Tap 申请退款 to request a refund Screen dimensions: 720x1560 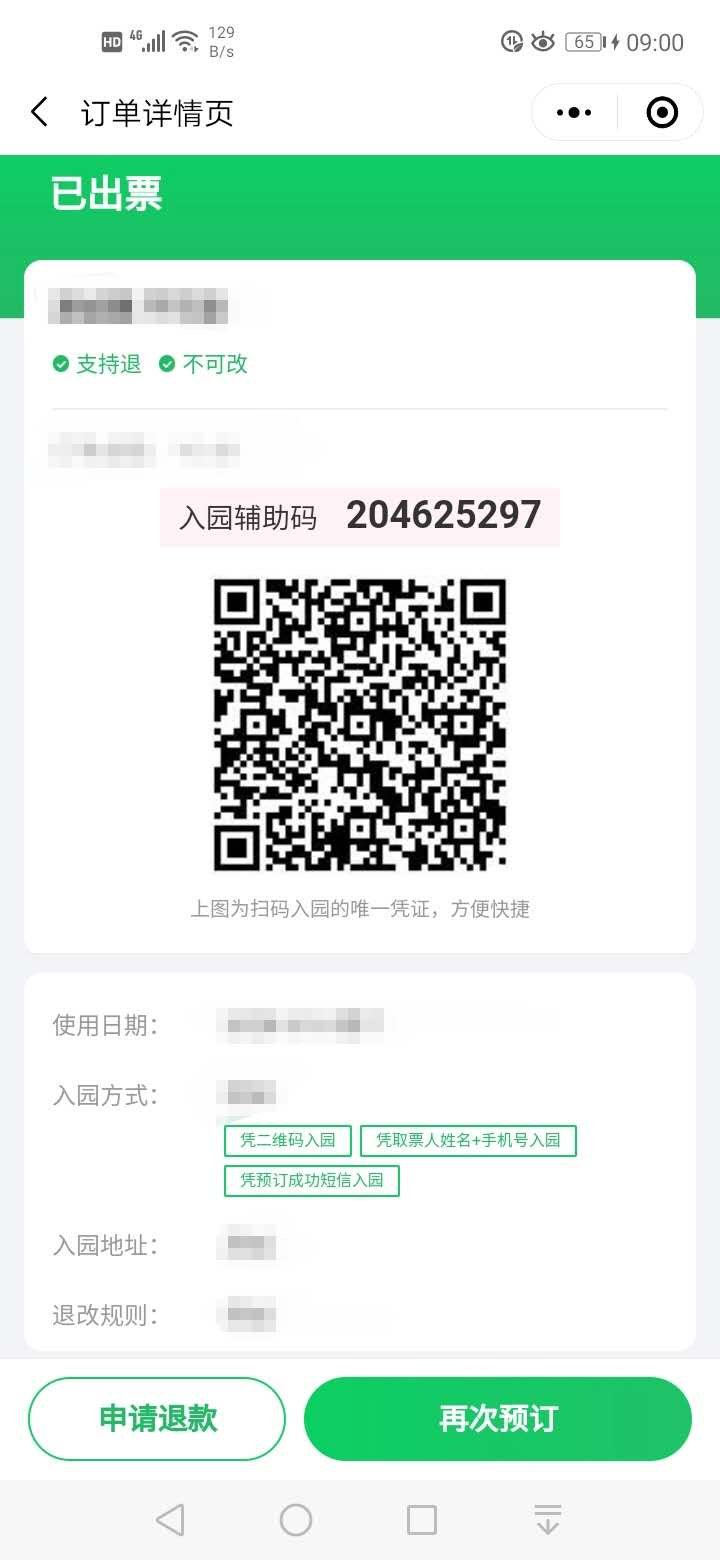coord(157,1418)
